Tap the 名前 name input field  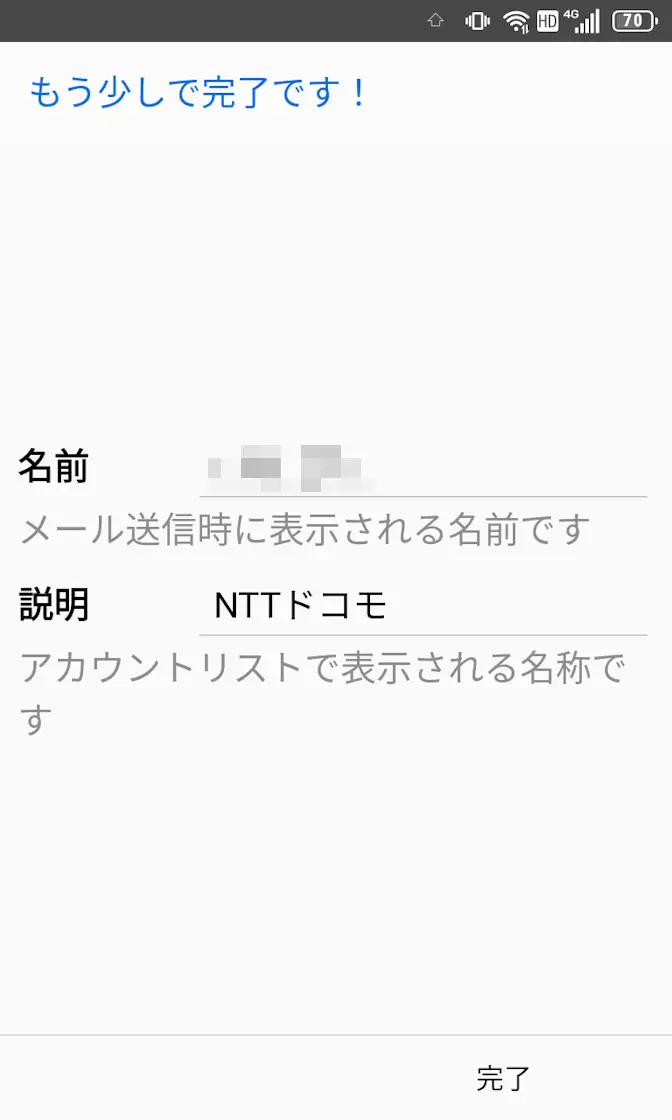(422, 469)
